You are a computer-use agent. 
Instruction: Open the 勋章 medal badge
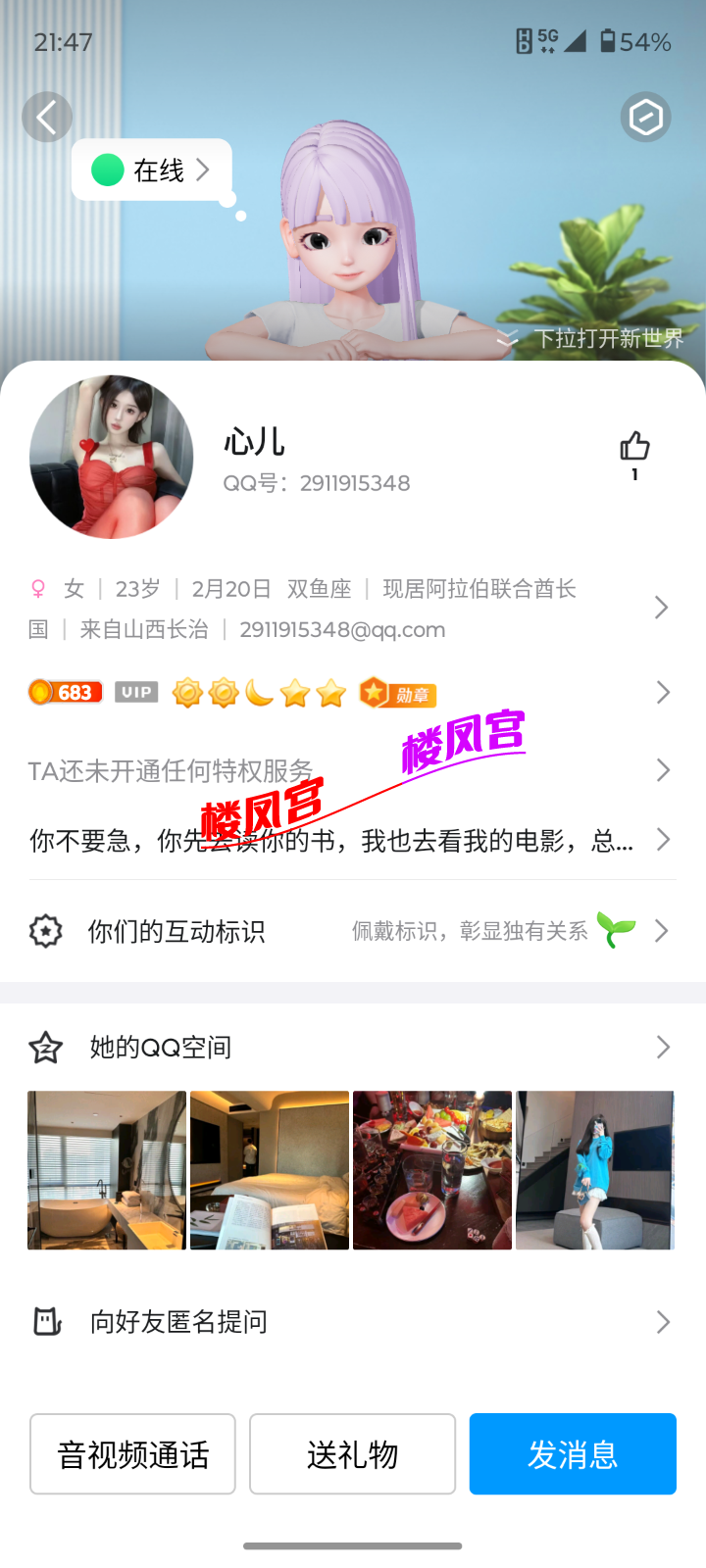coord(397,693)
